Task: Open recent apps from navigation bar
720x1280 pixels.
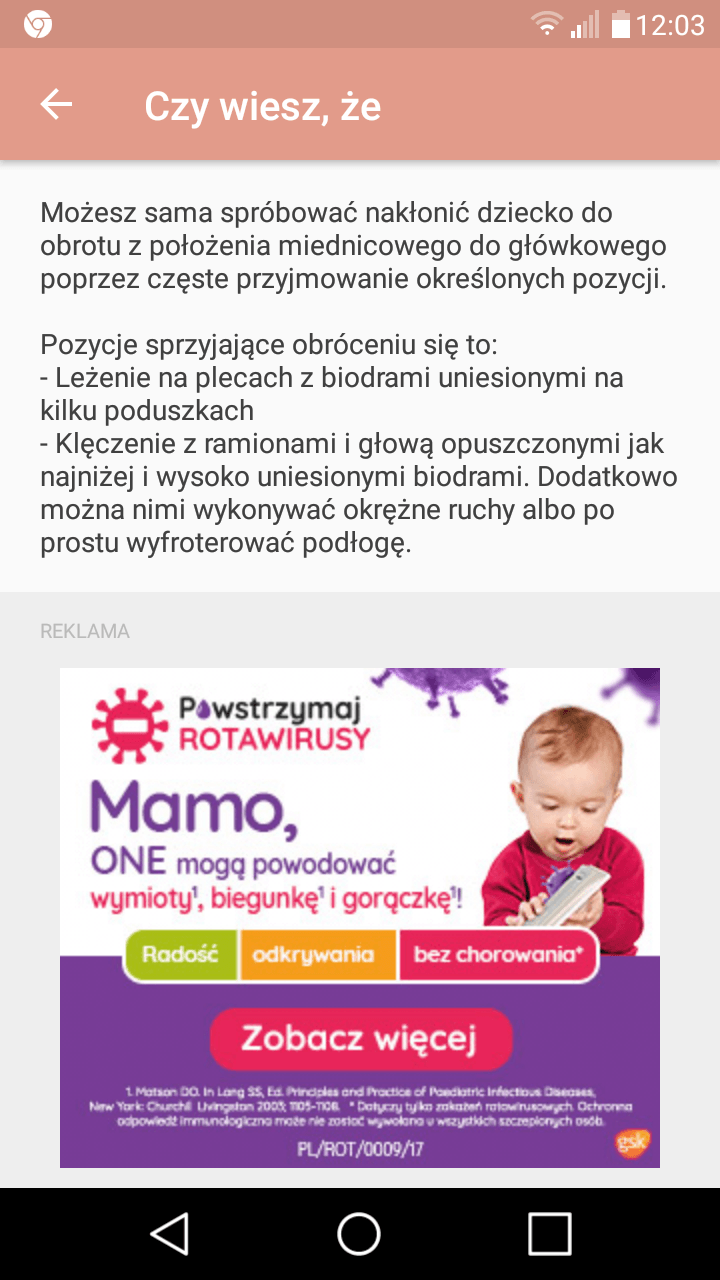Action: (x=549, y=1233)
